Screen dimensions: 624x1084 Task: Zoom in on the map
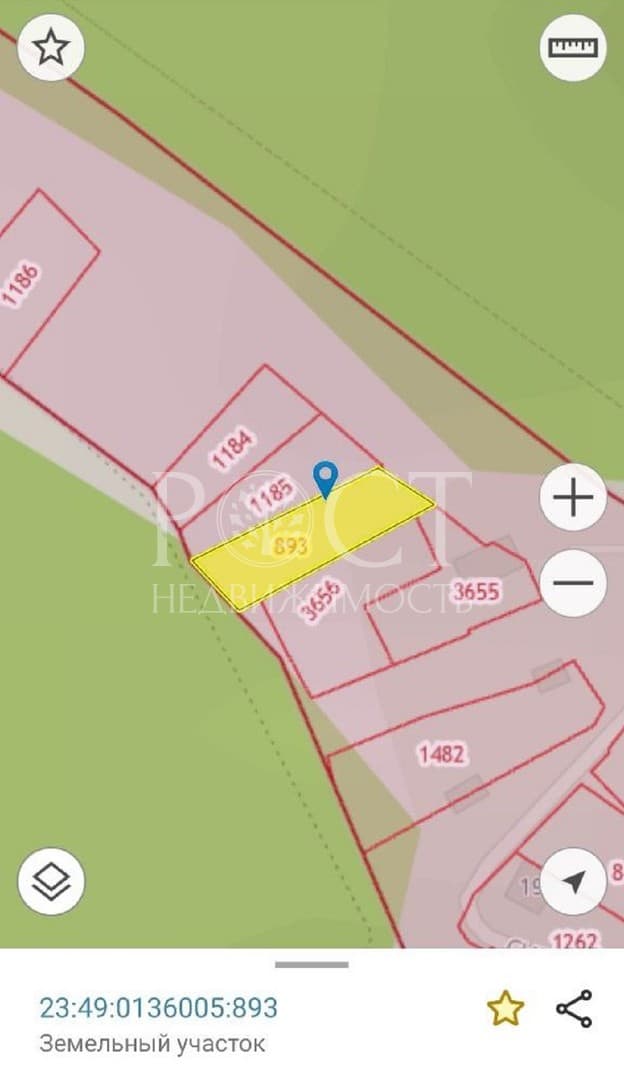tap(573, 497)
